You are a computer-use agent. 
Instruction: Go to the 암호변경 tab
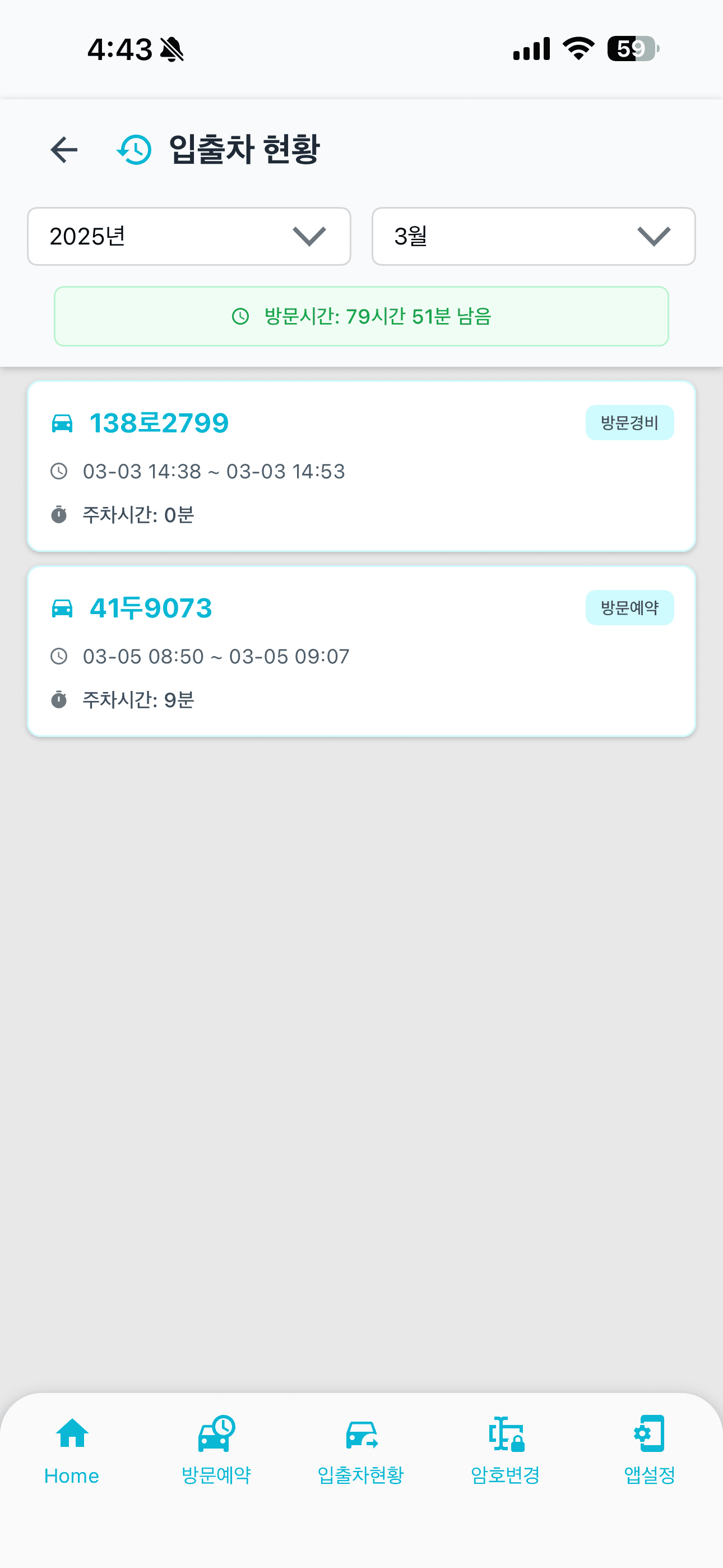[505, 1450]
